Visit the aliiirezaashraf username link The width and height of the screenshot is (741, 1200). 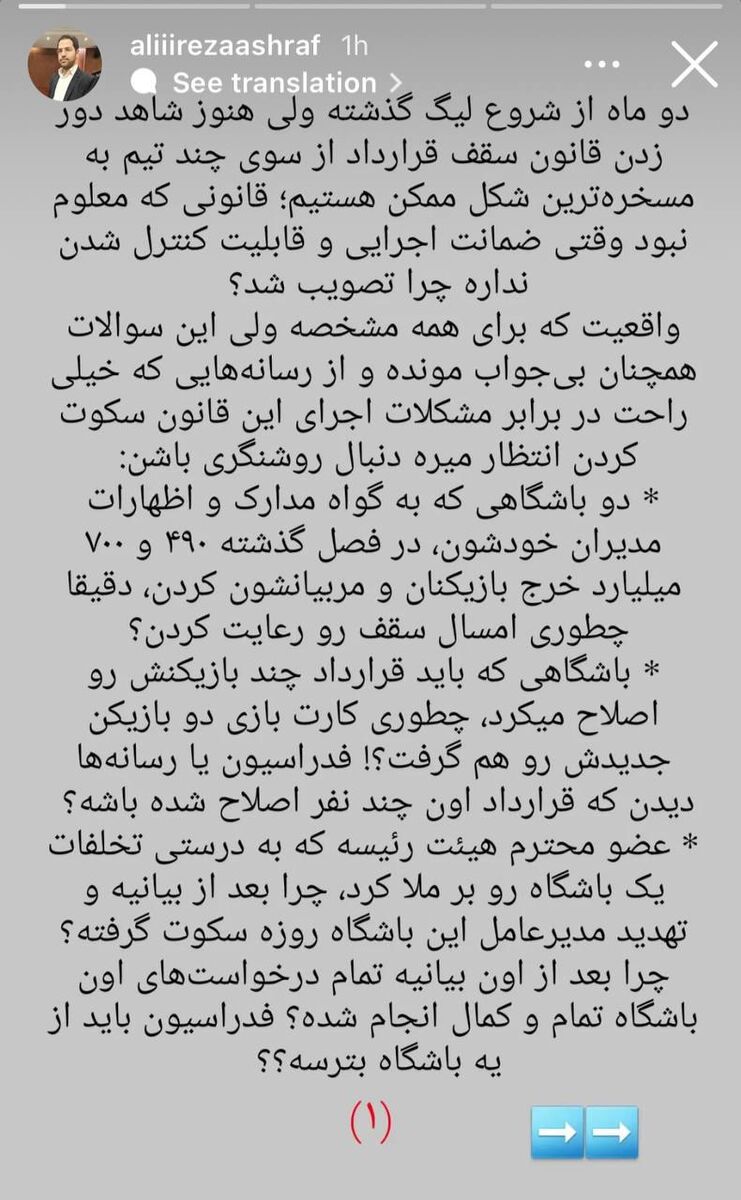click(x=228, y=46)
